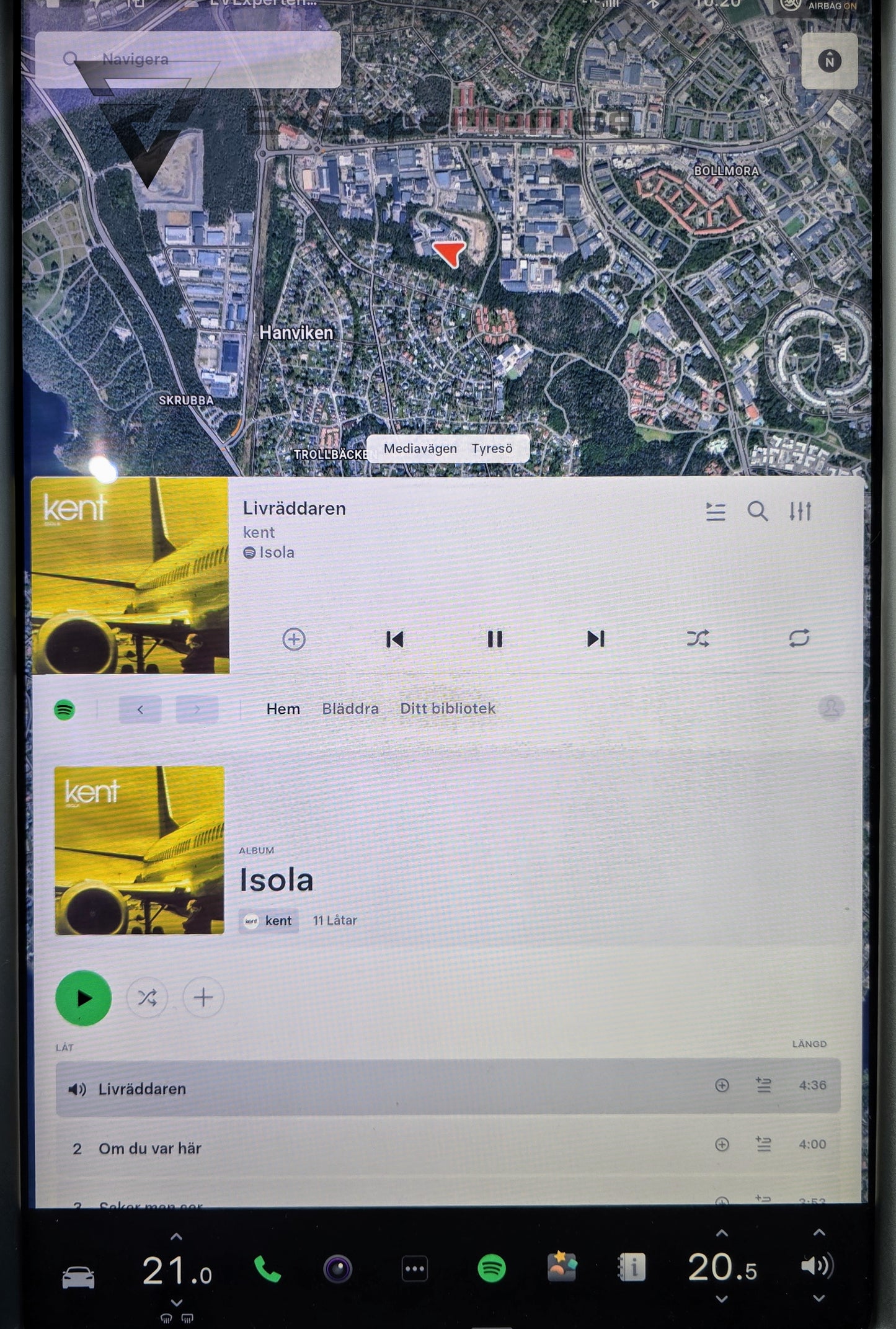This screenshot has width=896, height=1329.
Task: Go to the Hem tab
Action: (x=283, y=709)
